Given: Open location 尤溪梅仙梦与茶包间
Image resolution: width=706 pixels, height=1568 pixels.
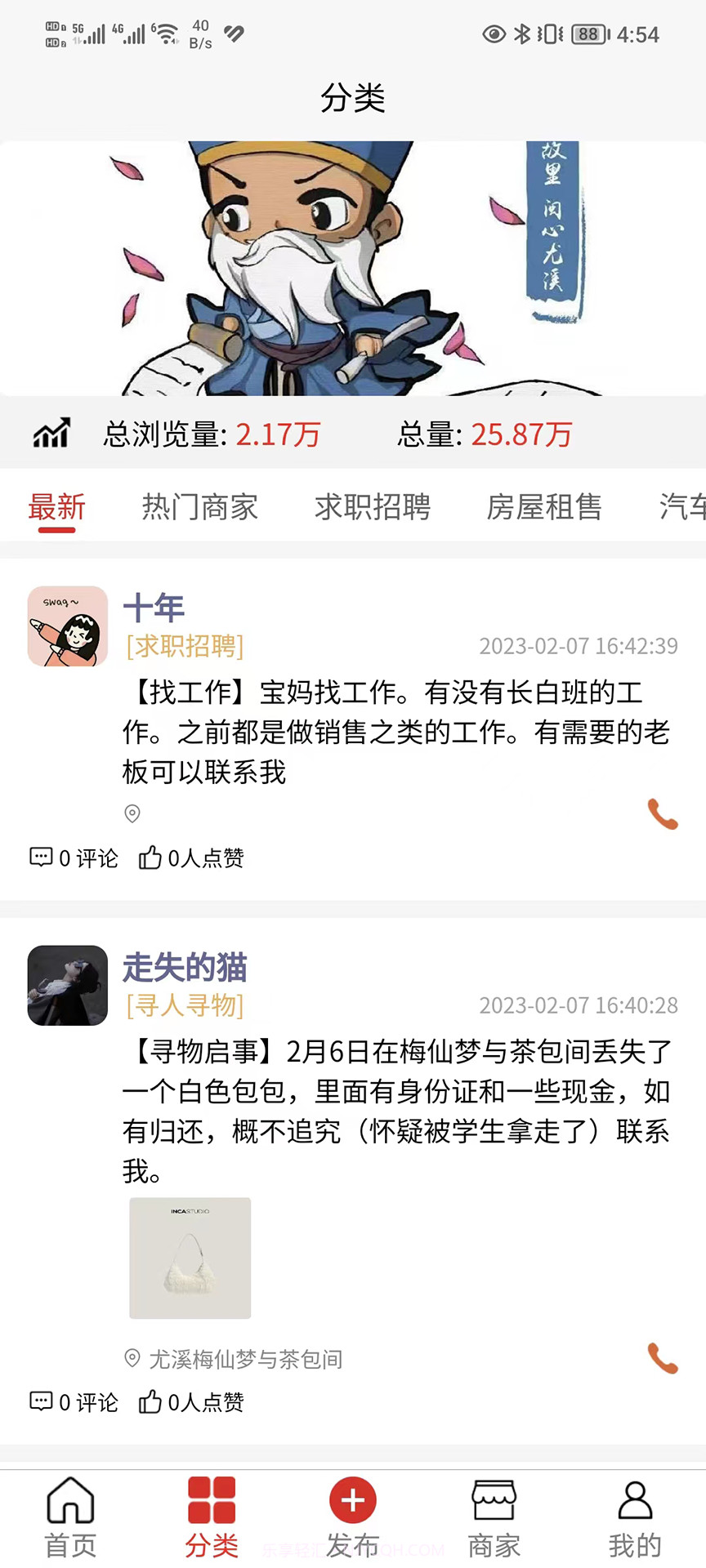Looking at the screenshot, I should tap(245, 1359).
